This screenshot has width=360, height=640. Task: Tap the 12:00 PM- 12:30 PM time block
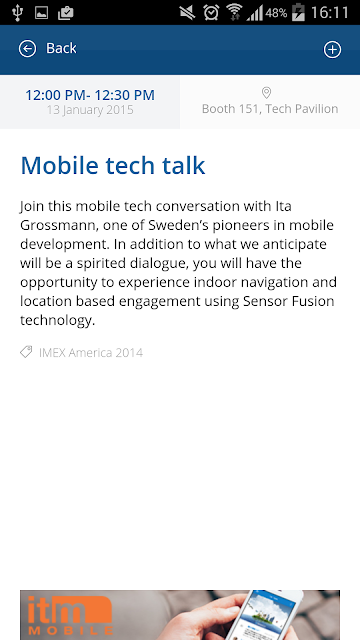pyautogui.click(x=90, y=102)
